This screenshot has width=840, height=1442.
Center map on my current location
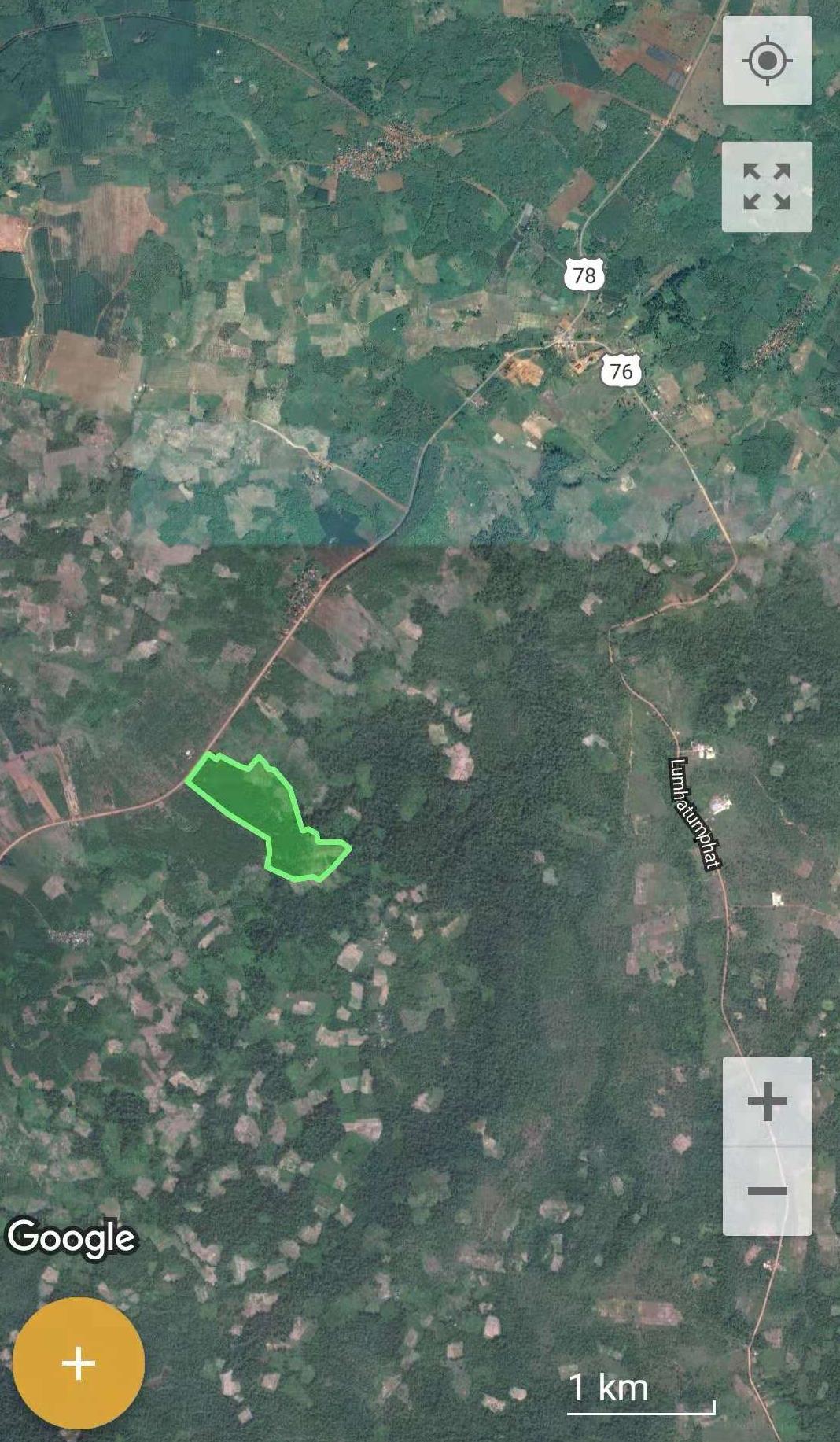pyautogui.click(x=768, y=61)
